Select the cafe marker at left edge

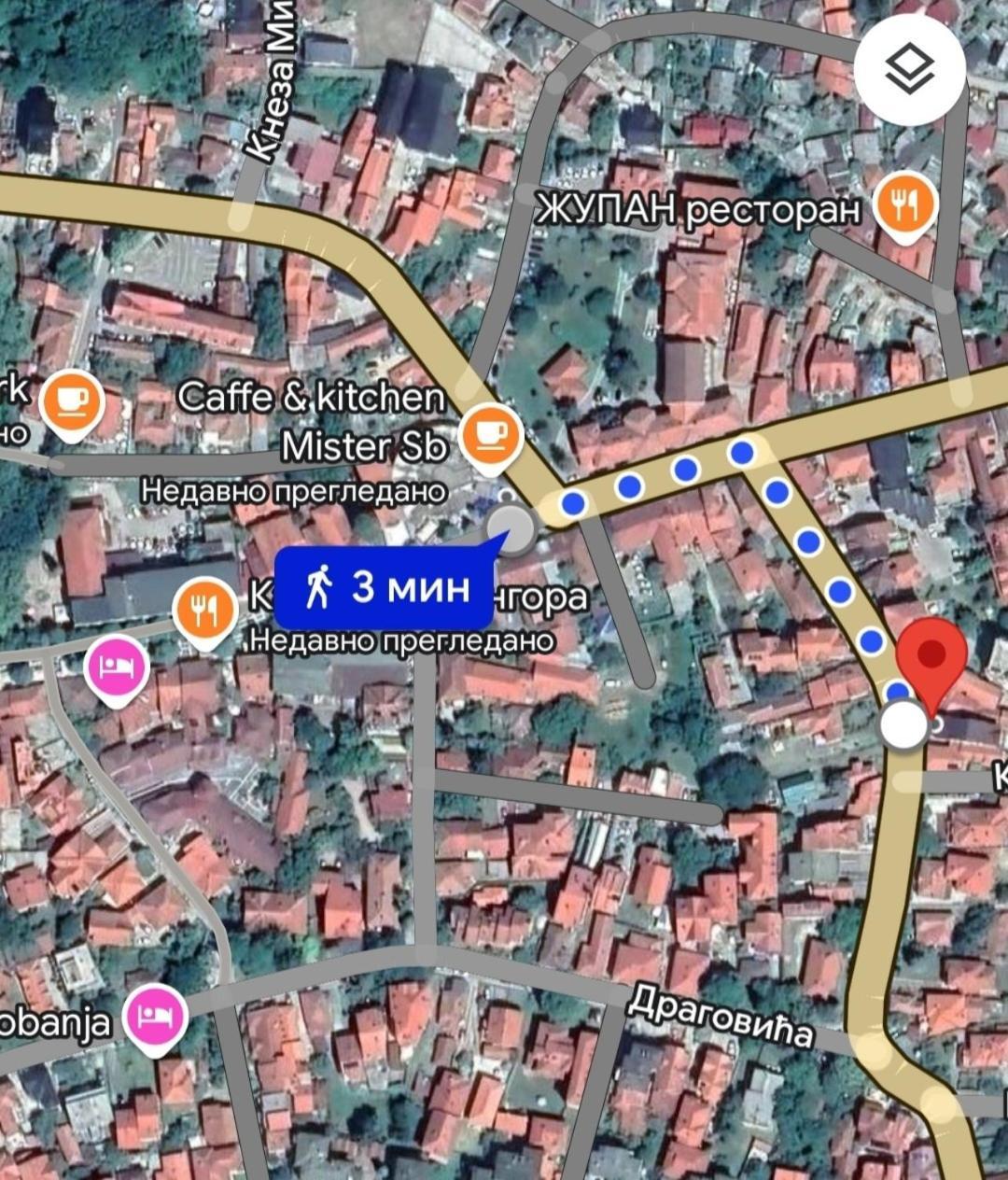tap(72, 402)
